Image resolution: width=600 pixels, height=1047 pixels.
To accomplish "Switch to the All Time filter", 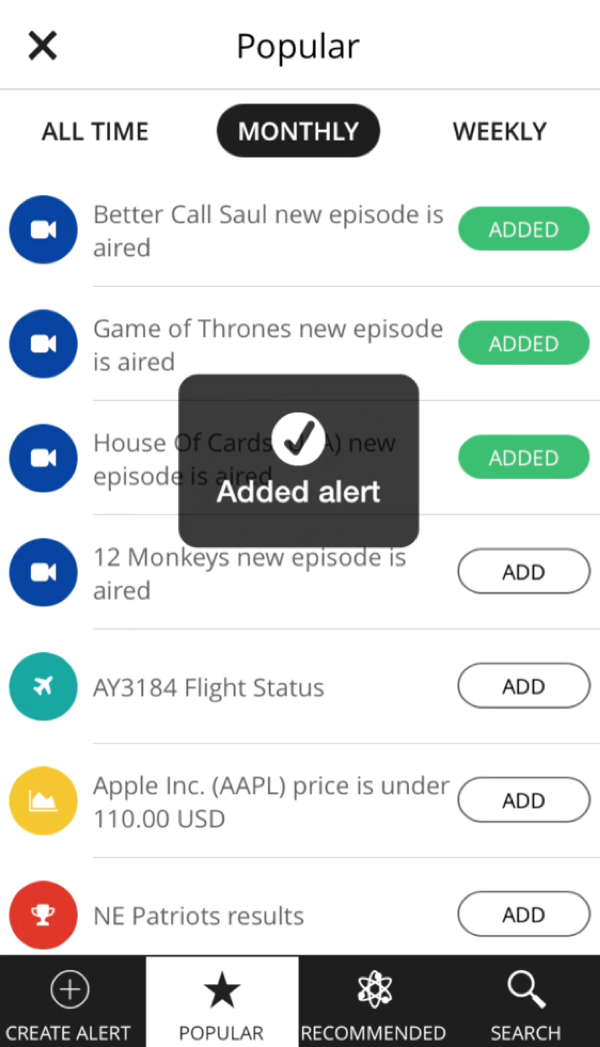I will pyautogui.click(x=95, y=131).
